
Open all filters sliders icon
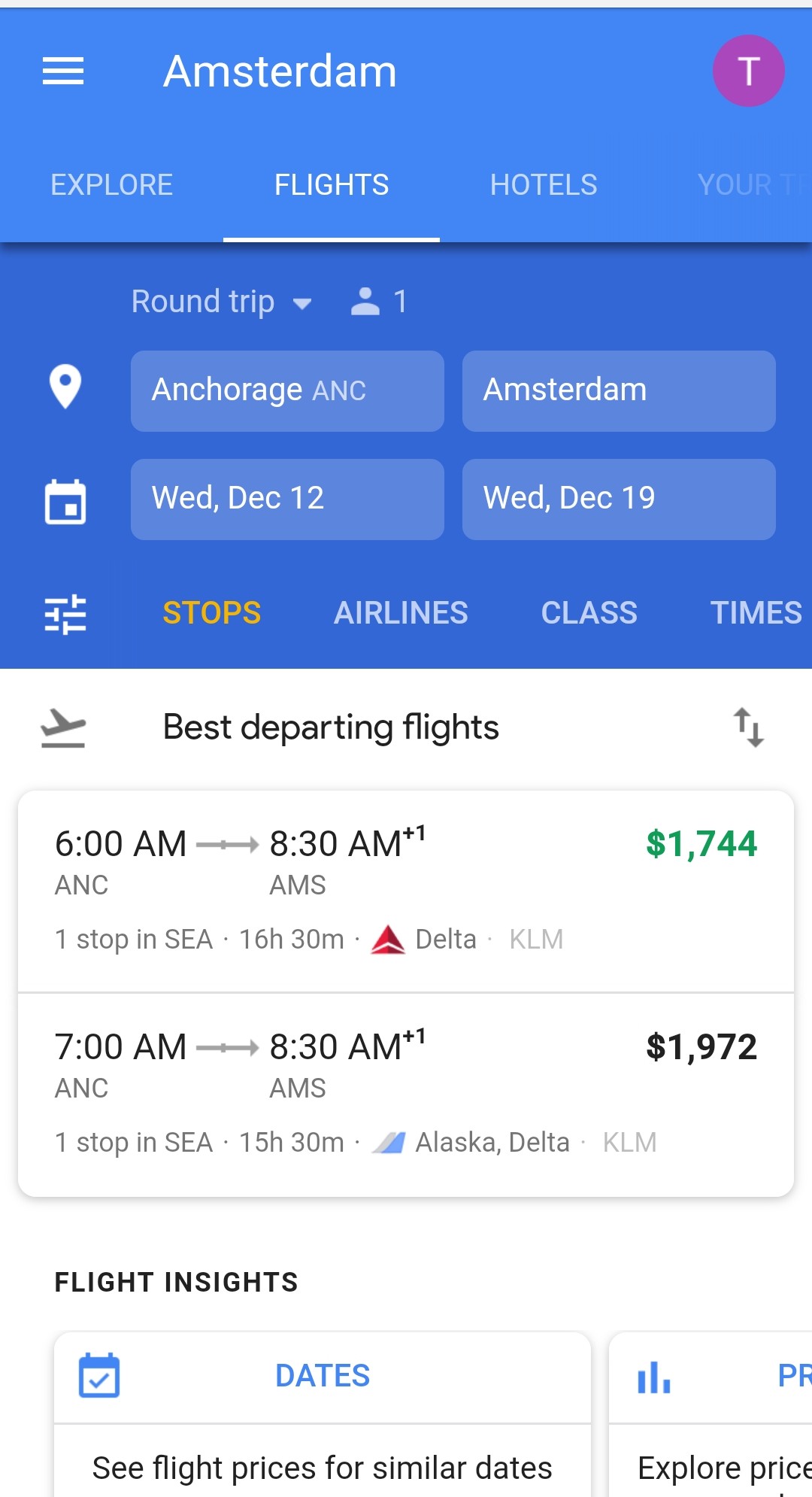pyautogui.click(x=65, y=614)
